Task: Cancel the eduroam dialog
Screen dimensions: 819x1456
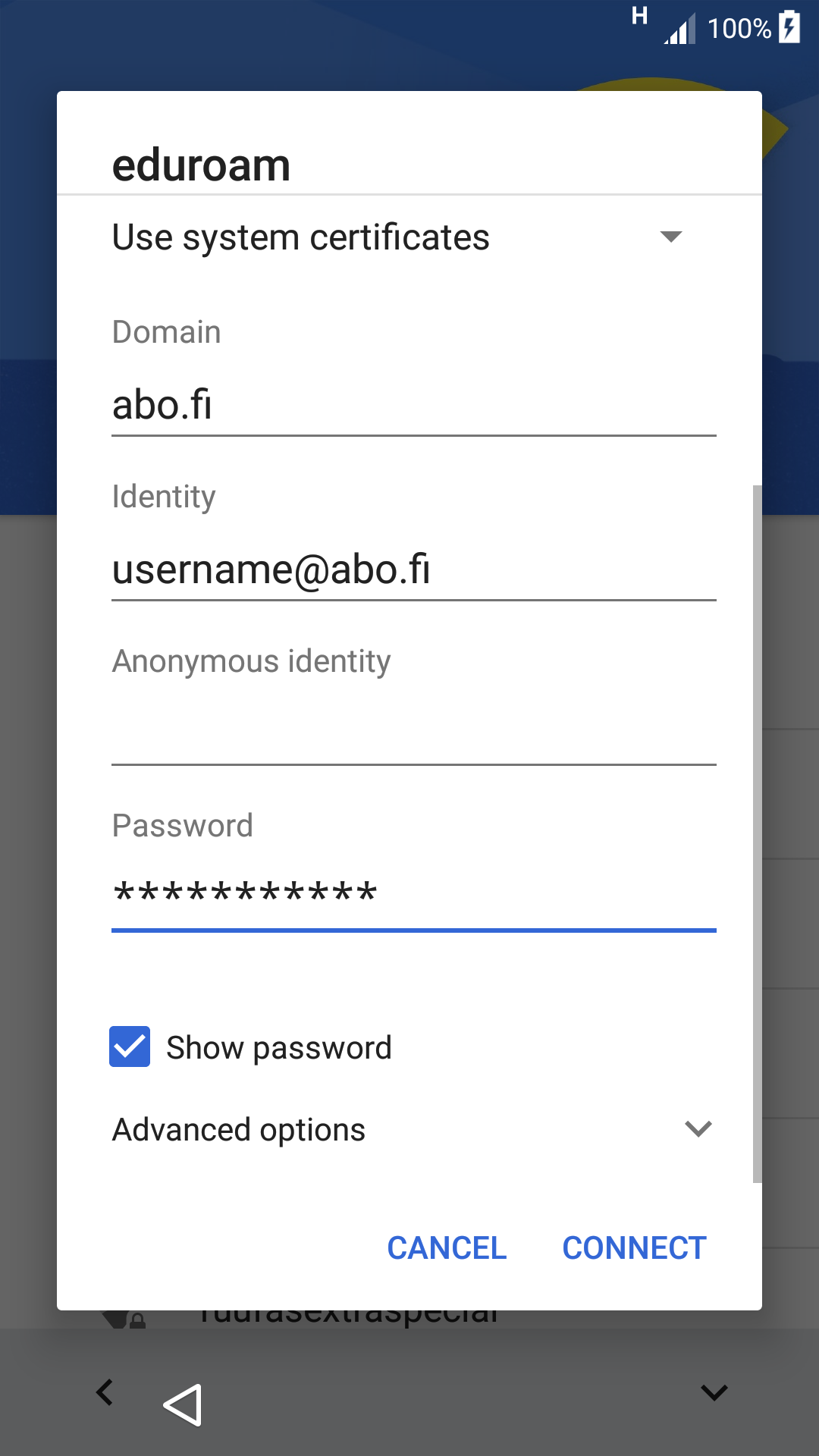Action: 447,1247
